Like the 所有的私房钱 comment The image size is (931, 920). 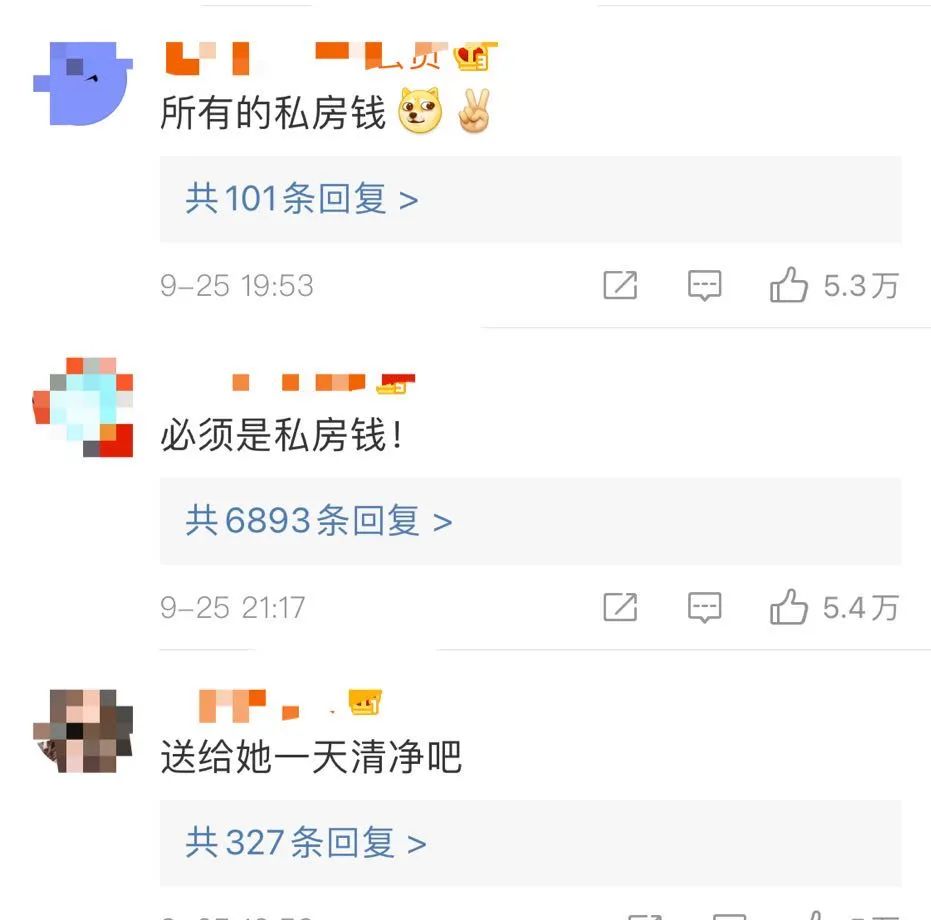(x=789, y=287)
